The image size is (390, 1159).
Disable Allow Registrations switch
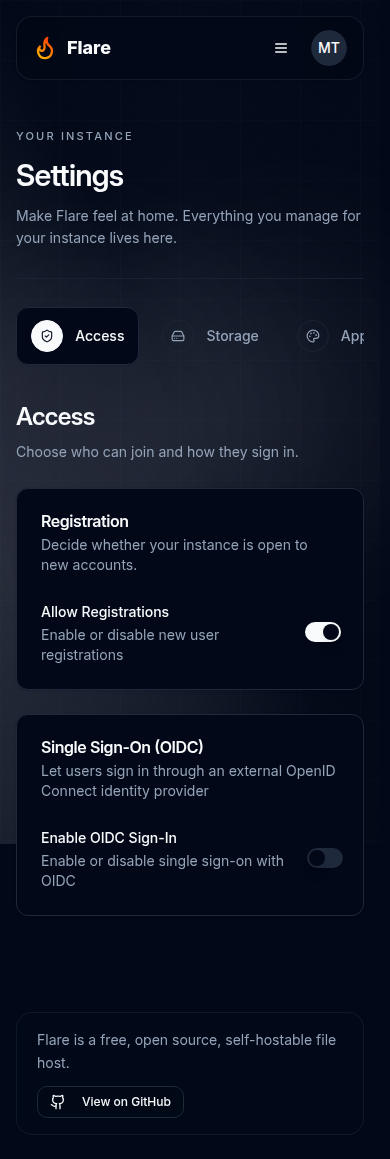click(x=323, y=632)
